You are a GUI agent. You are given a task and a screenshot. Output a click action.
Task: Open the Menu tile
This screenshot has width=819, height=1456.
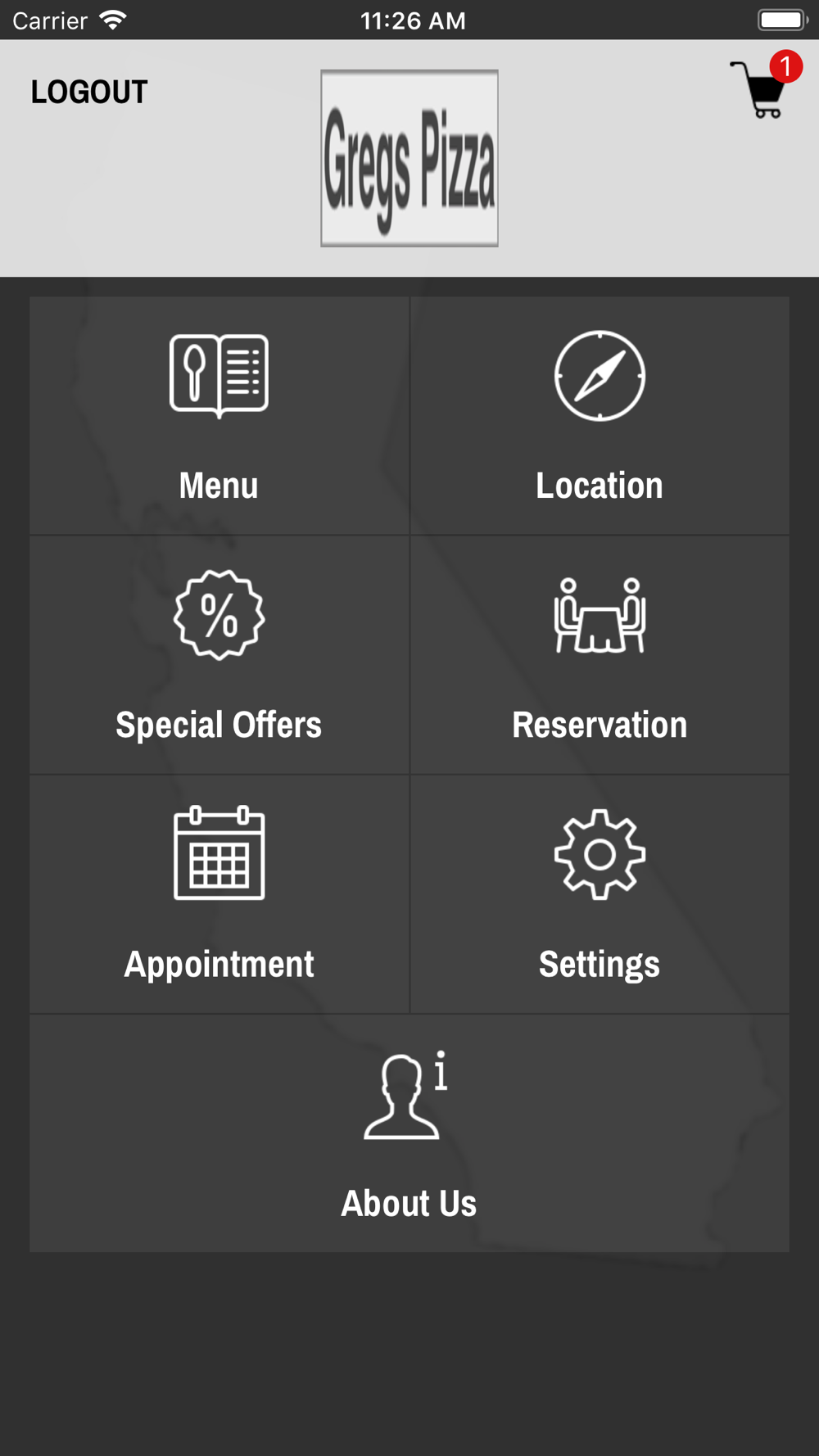point(219,416)
